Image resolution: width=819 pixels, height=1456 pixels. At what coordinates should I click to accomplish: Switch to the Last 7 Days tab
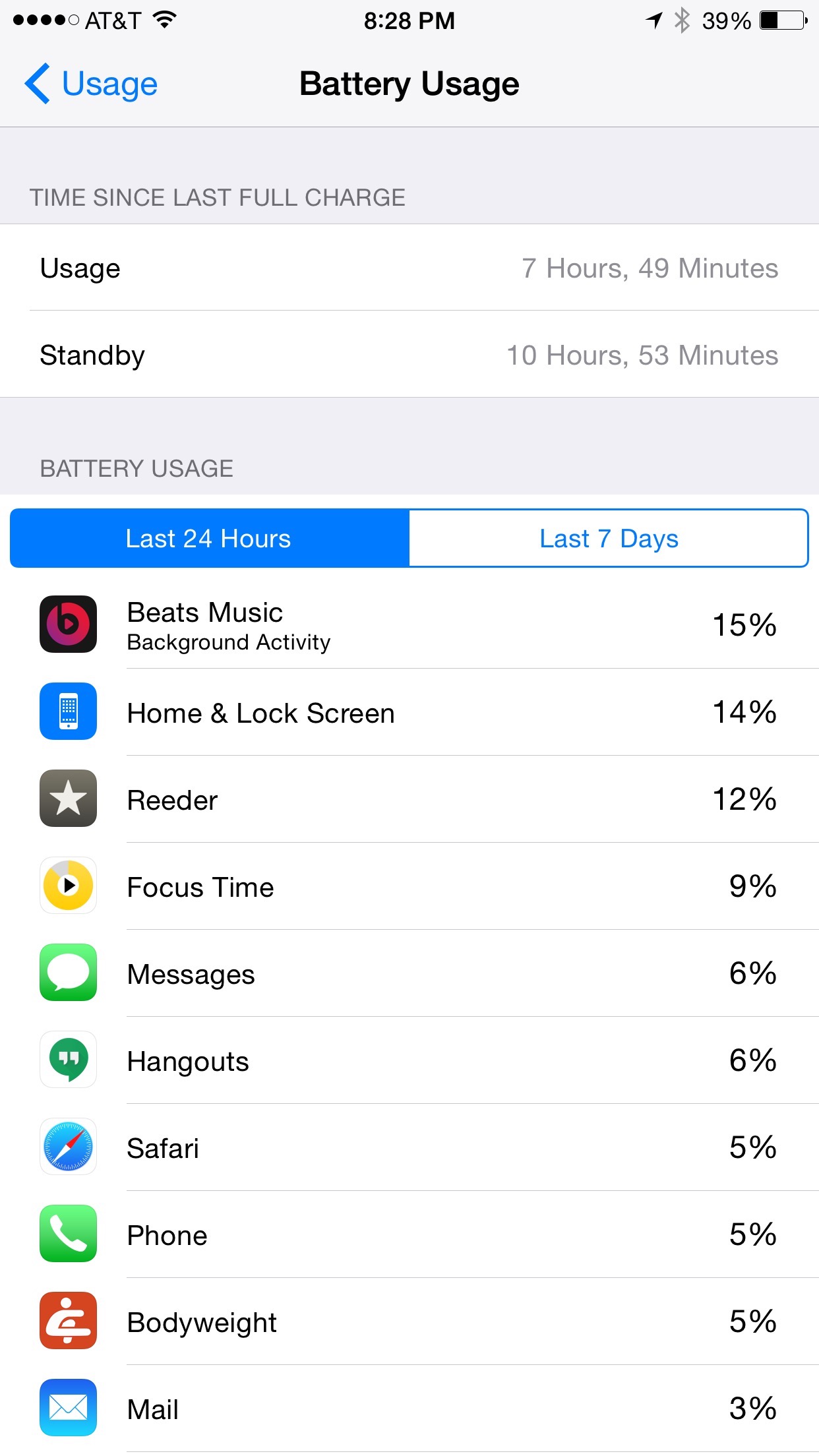[x=608, y=538]
